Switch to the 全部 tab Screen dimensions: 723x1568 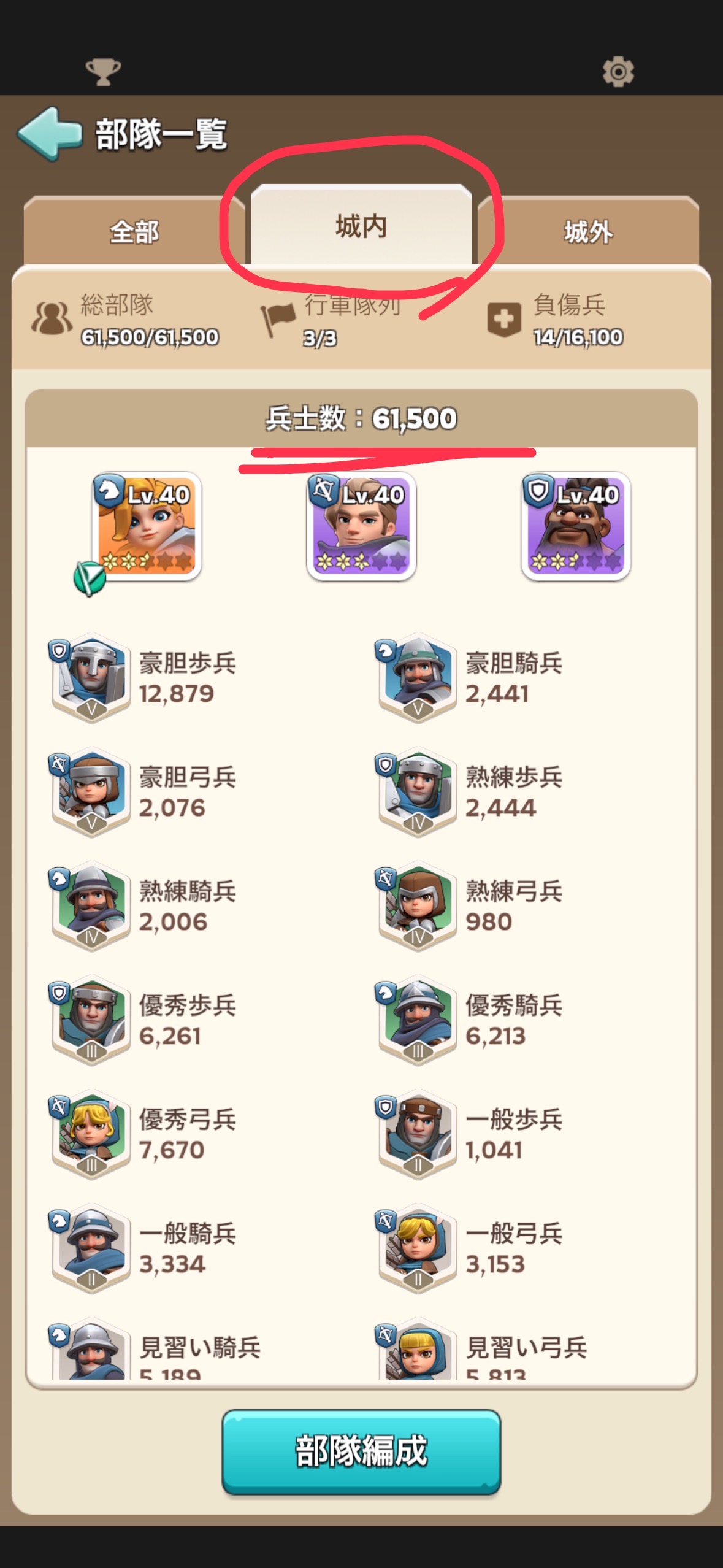click(134, 232)
